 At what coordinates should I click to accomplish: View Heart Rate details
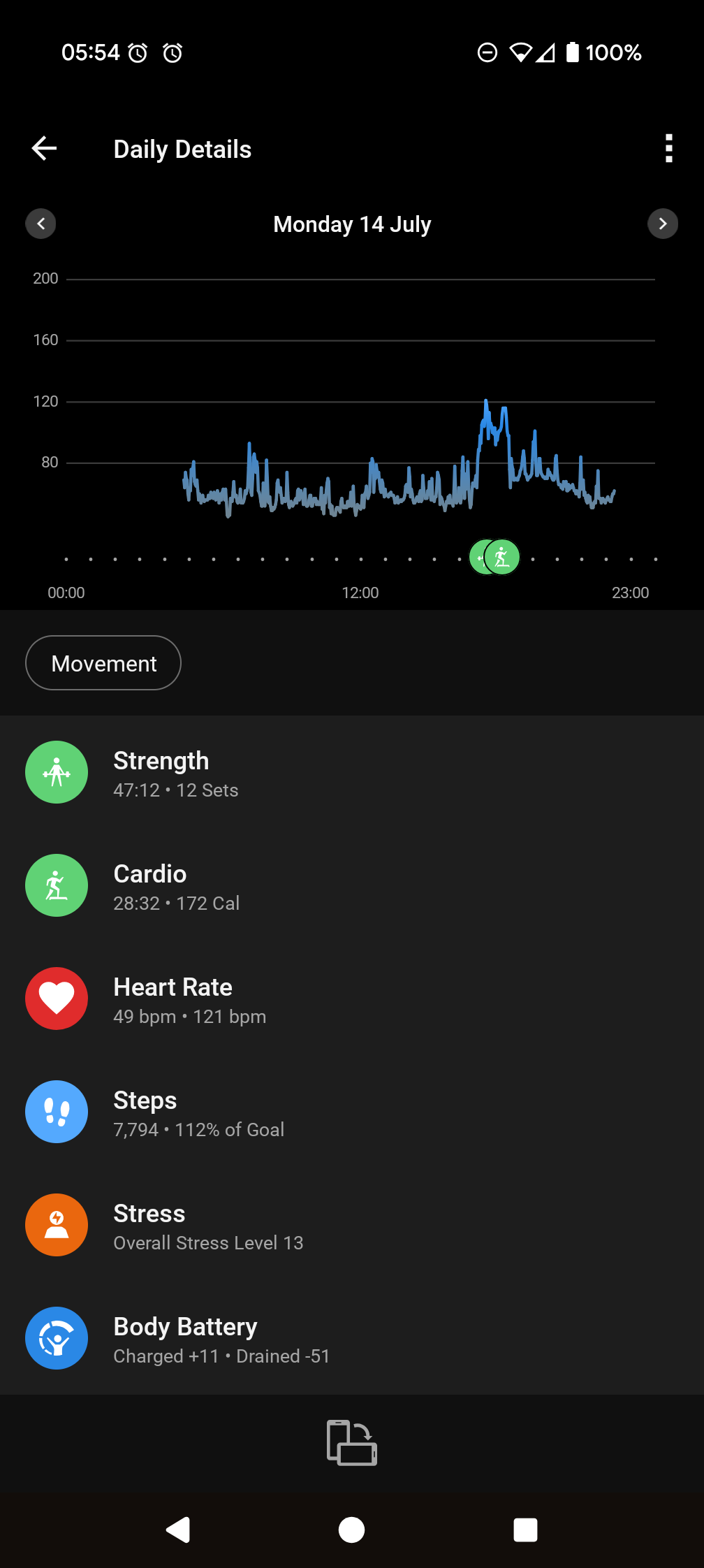pyautogui.click(x=352, y=999)
